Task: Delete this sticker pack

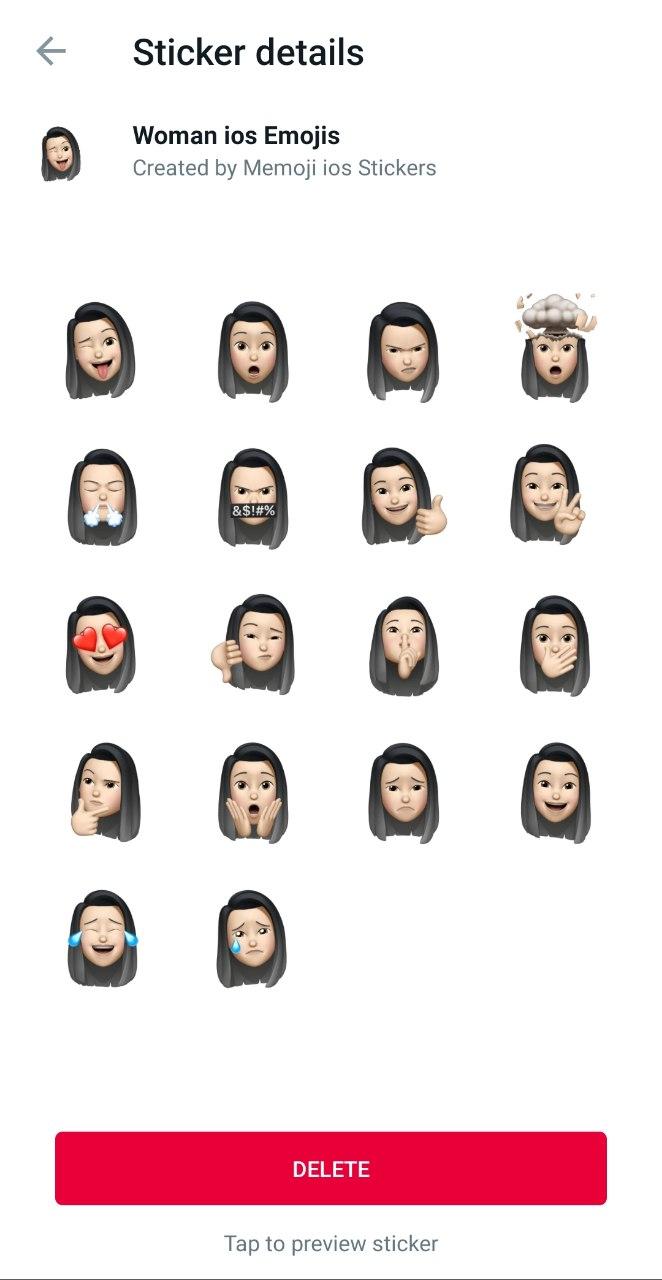Action: click(331, 1168)
